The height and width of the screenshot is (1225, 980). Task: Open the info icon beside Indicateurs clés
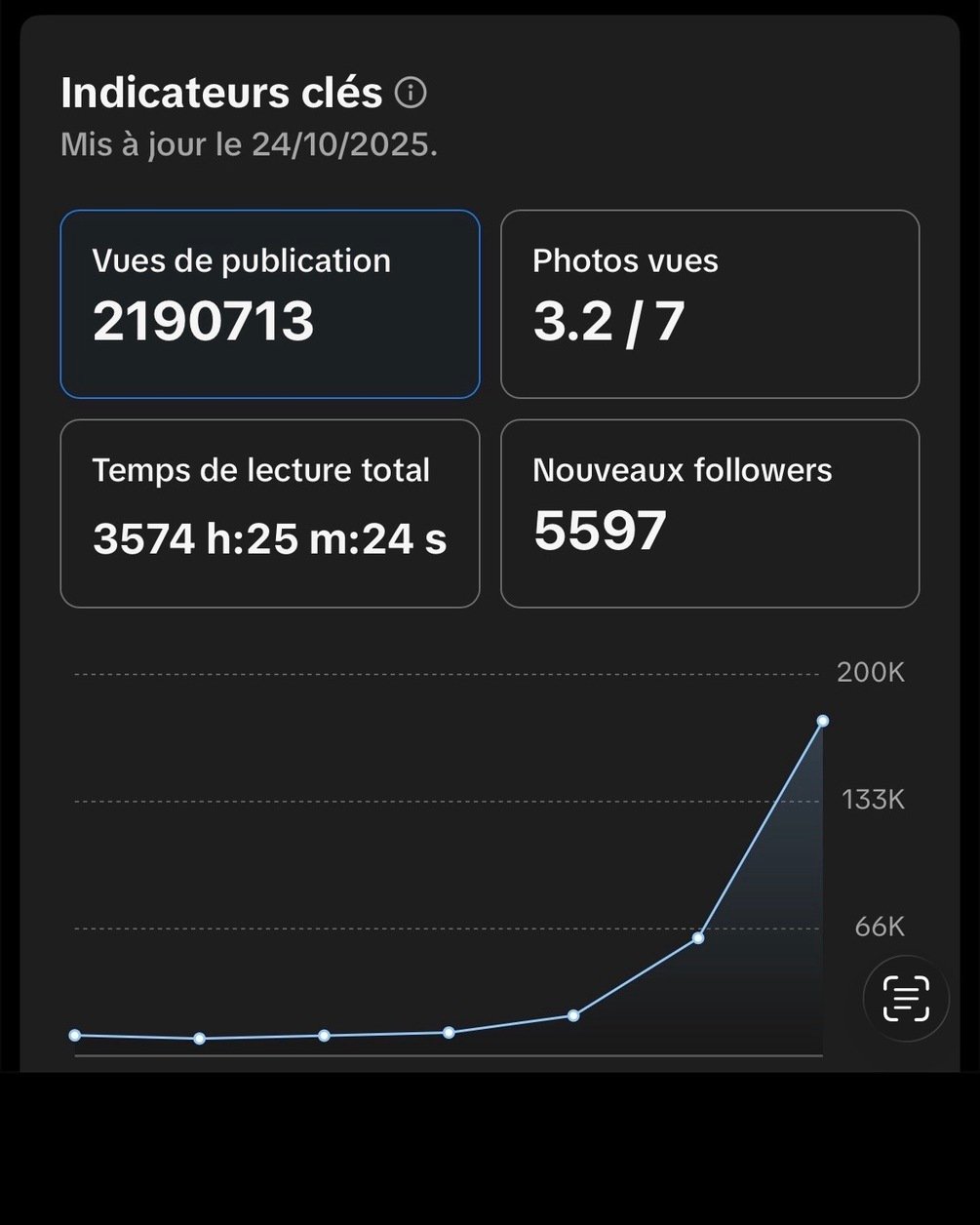[x=411, y=94]
